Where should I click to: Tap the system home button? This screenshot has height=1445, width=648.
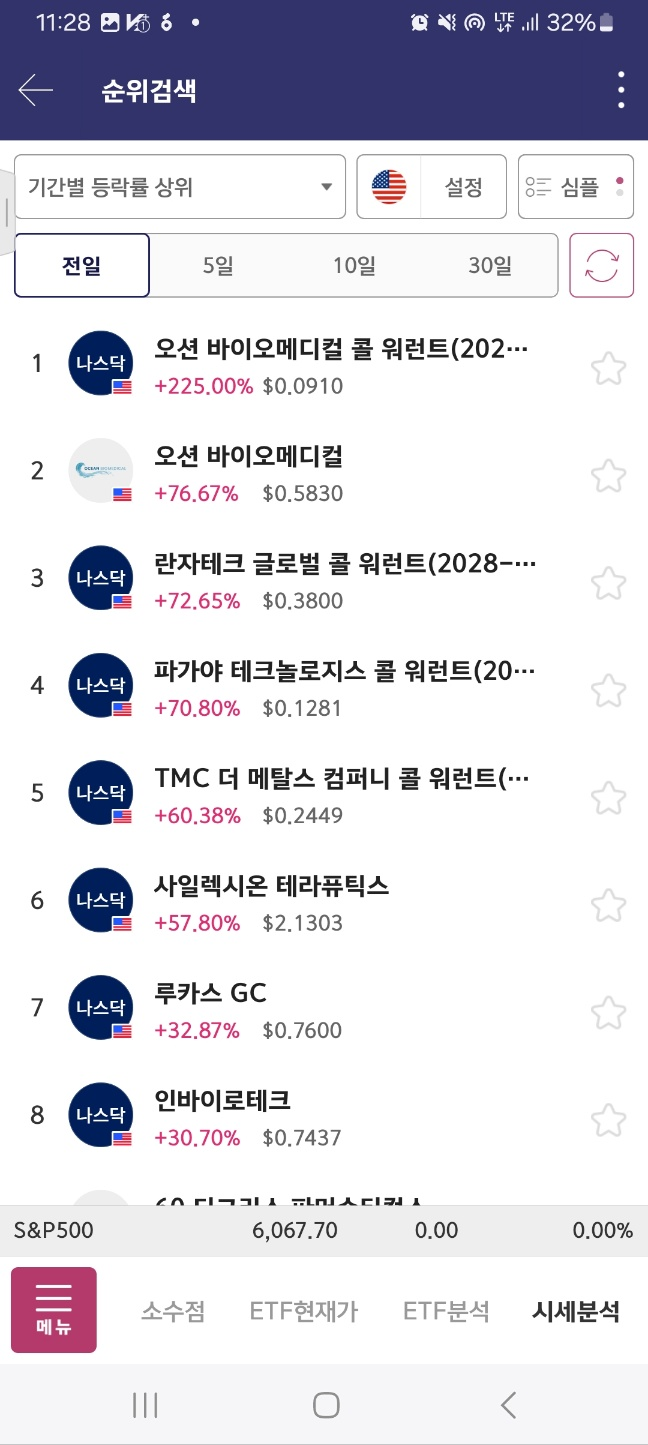pyautogui.click(x=326, y=1405)
